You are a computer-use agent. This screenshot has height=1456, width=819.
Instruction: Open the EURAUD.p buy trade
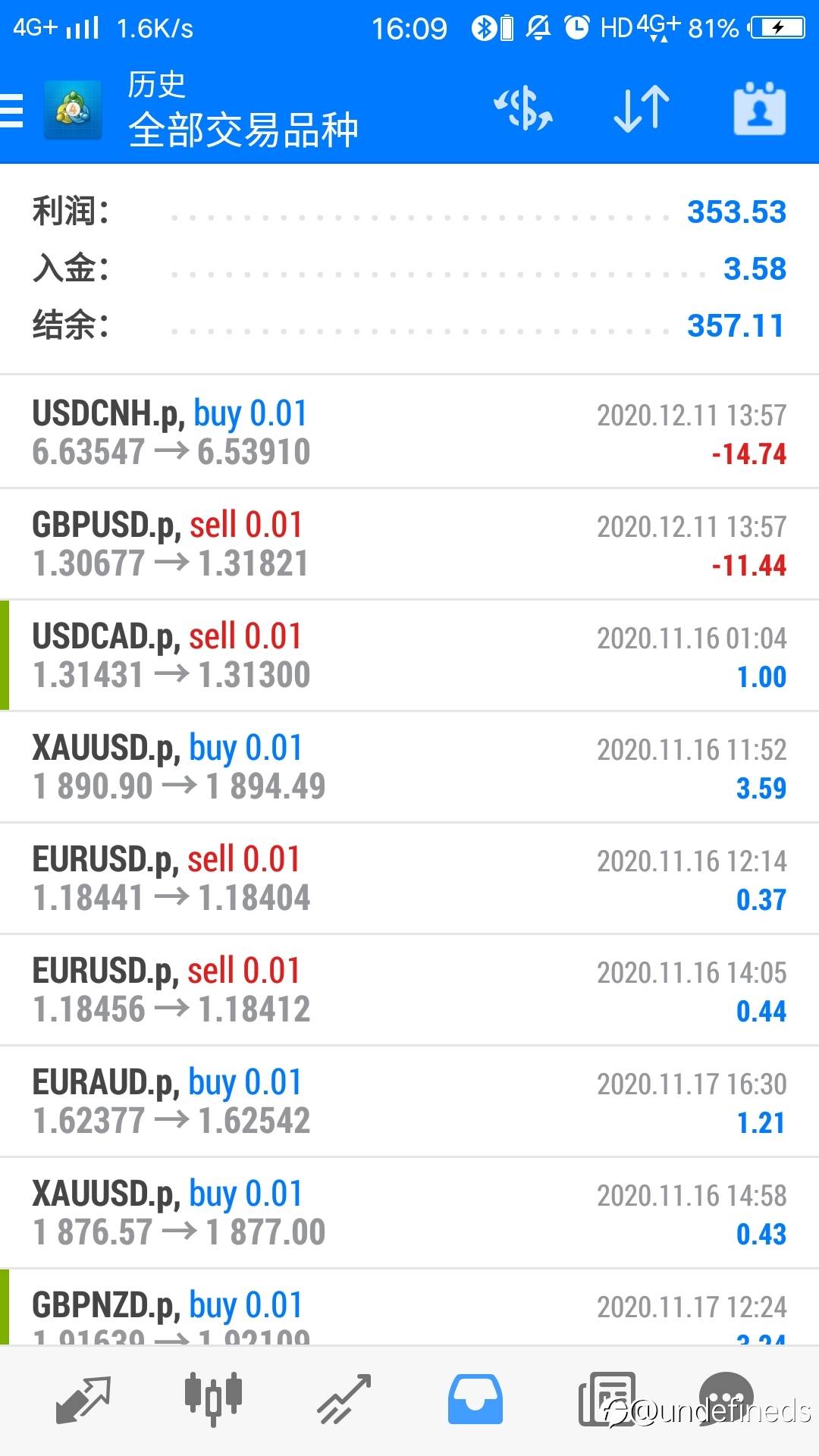coord(409,1101)
